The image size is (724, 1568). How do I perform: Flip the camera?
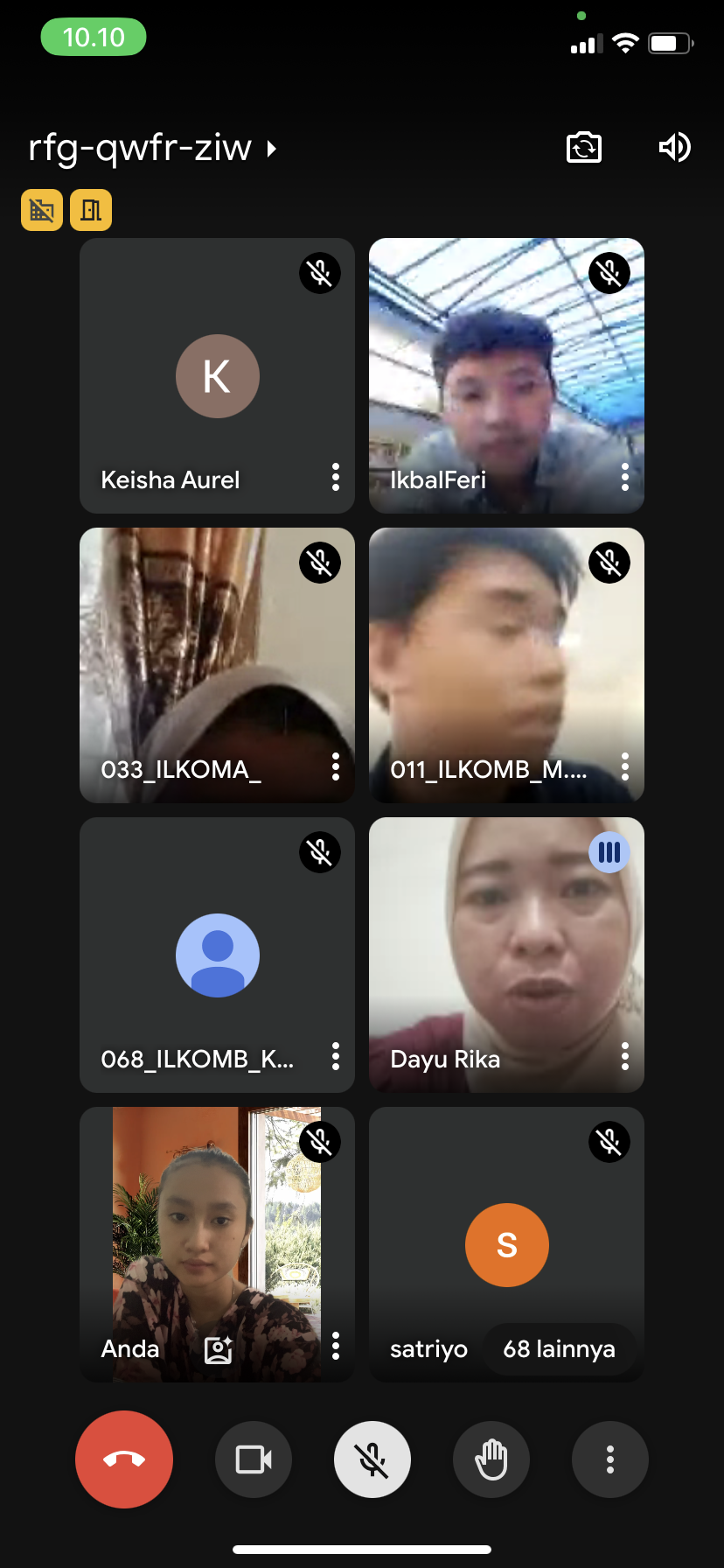(584, 147)
